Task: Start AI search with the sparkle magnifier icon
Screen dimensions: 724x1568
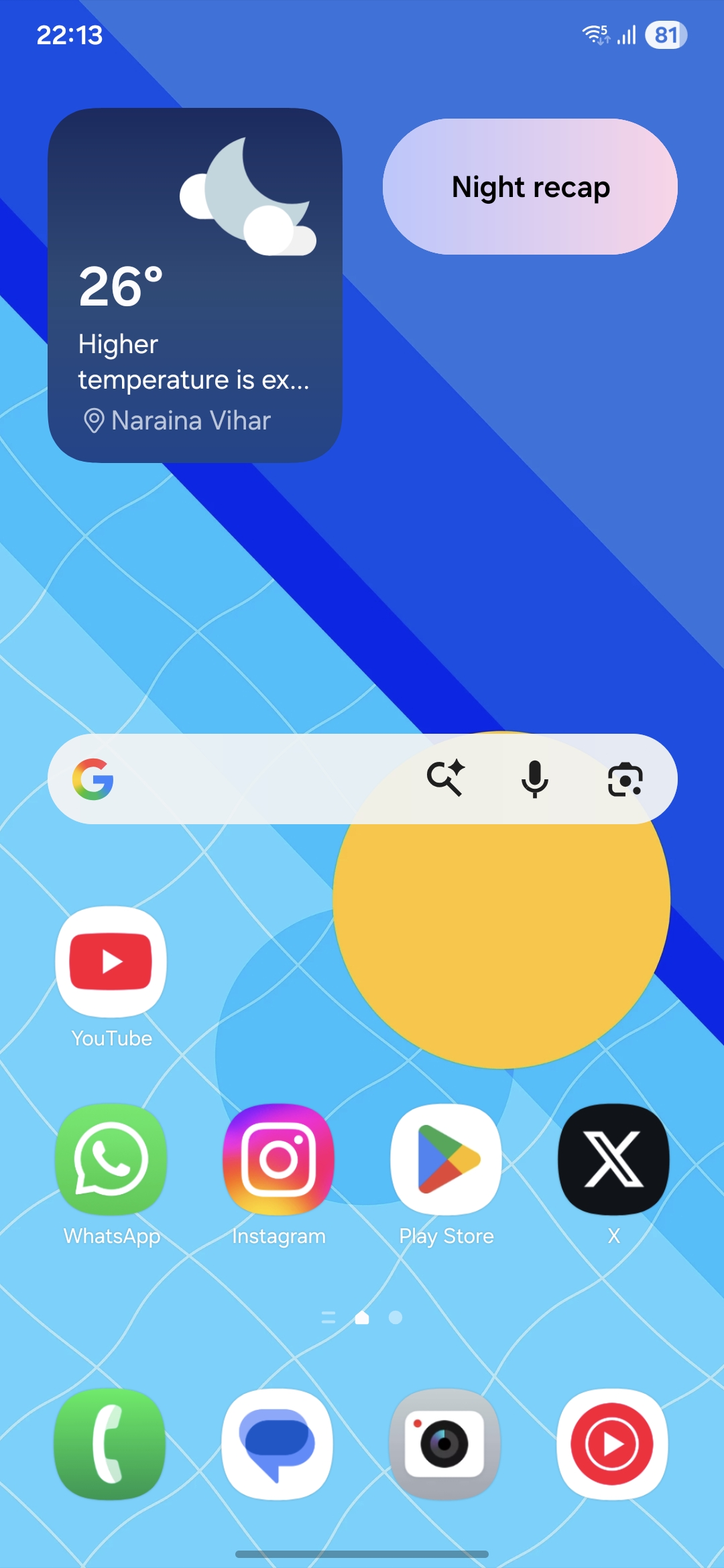Action: 446,779
